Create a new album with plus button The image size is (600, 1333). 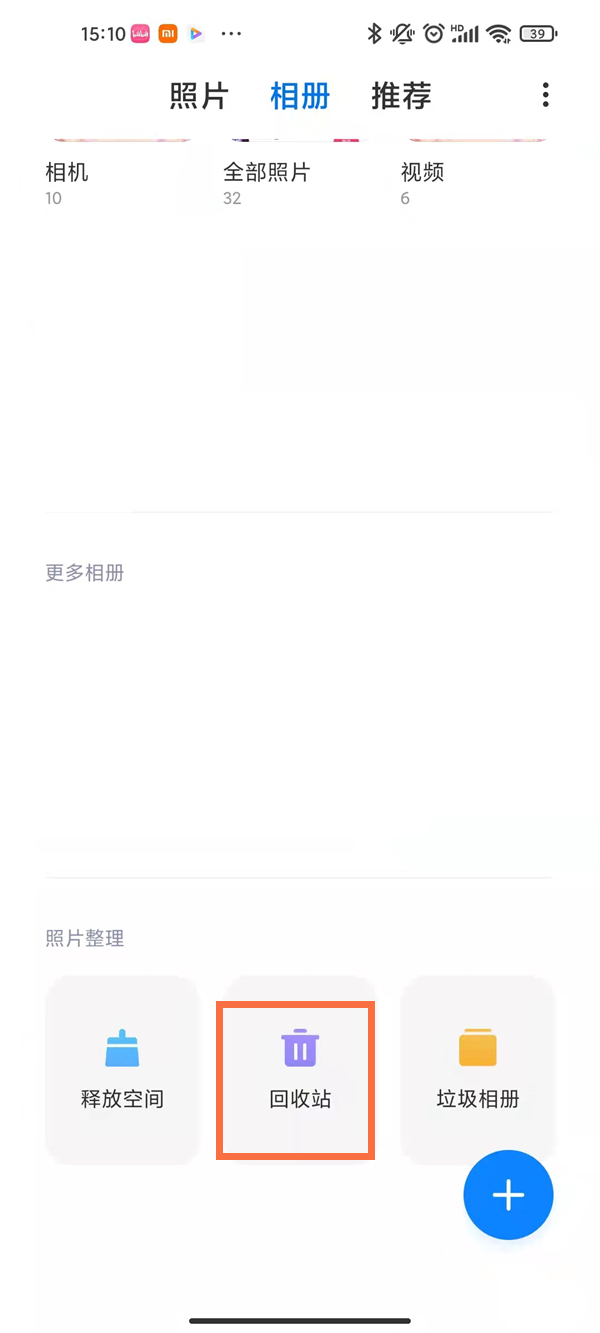508,1195
